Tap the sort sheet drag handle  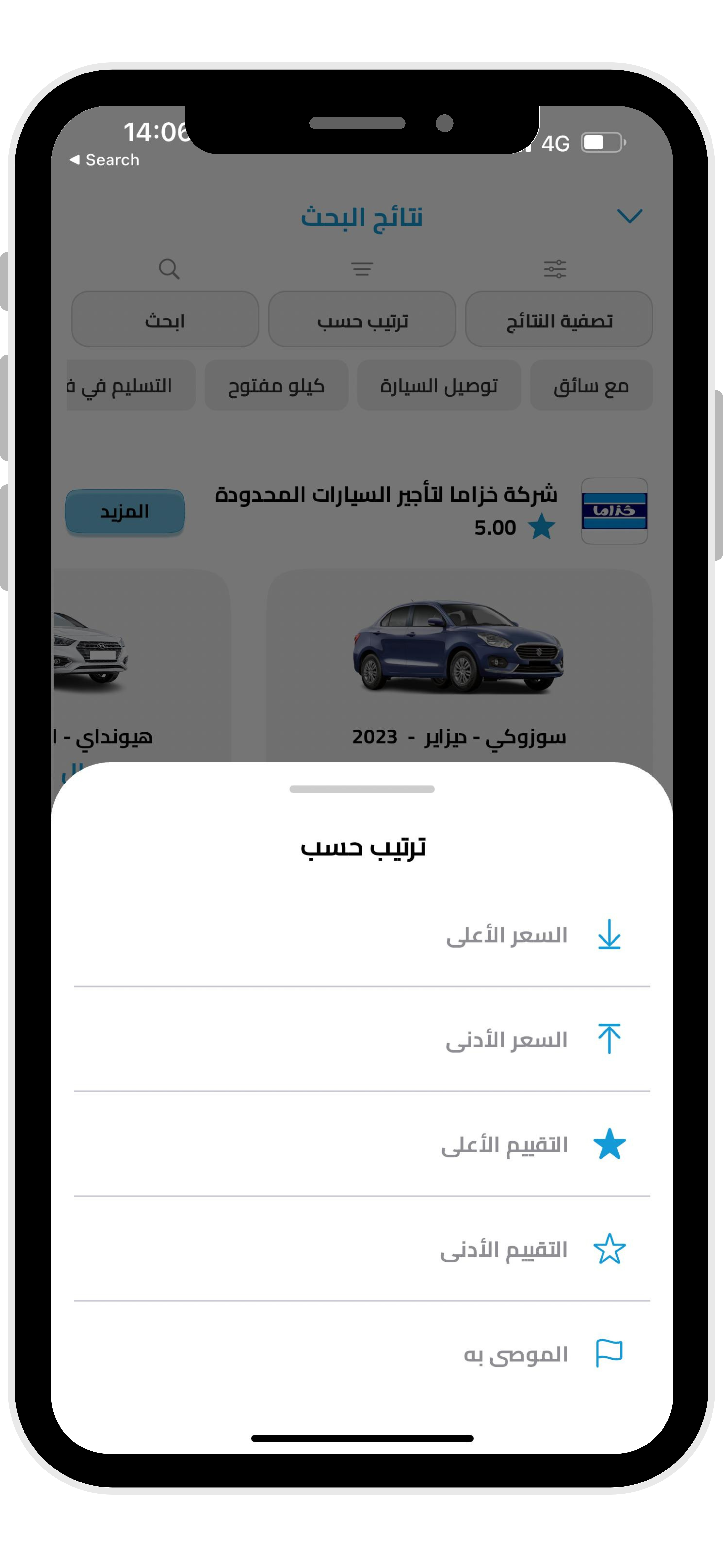[x=362, y=789]
